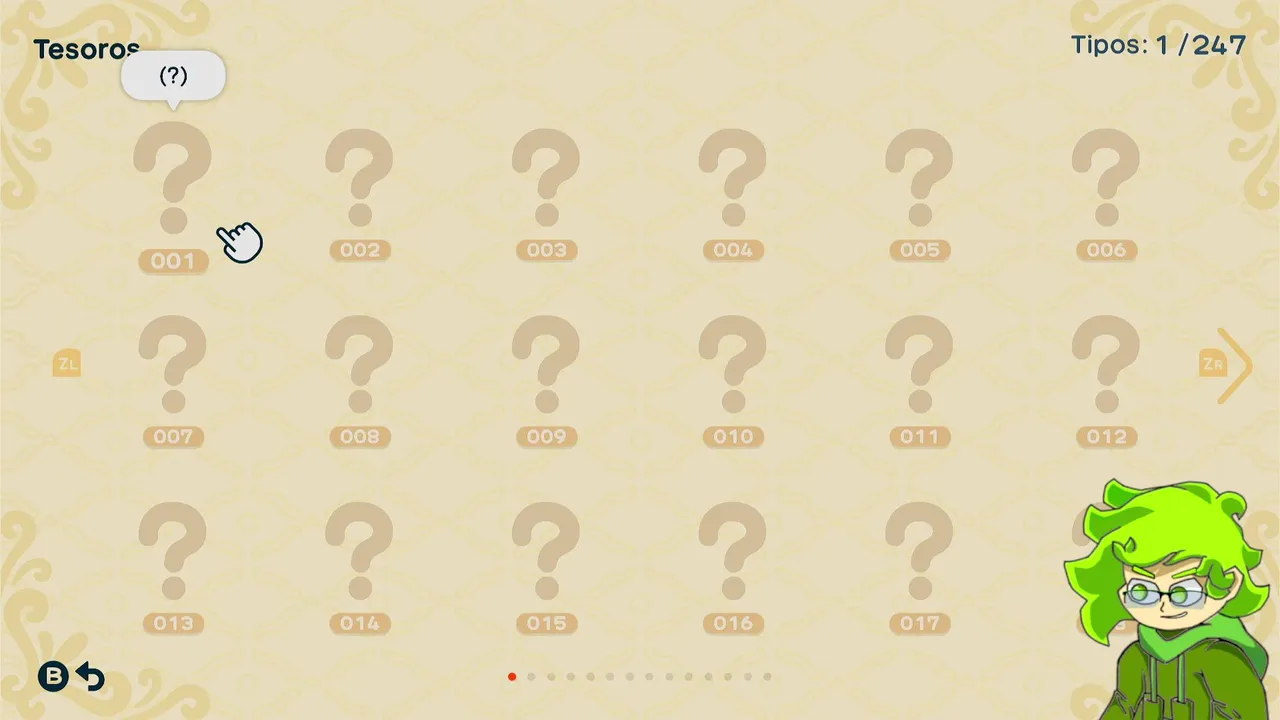Select treasure slot 013
The height and width of the screenshot is (720, 1280).
[x=172, y=559]
